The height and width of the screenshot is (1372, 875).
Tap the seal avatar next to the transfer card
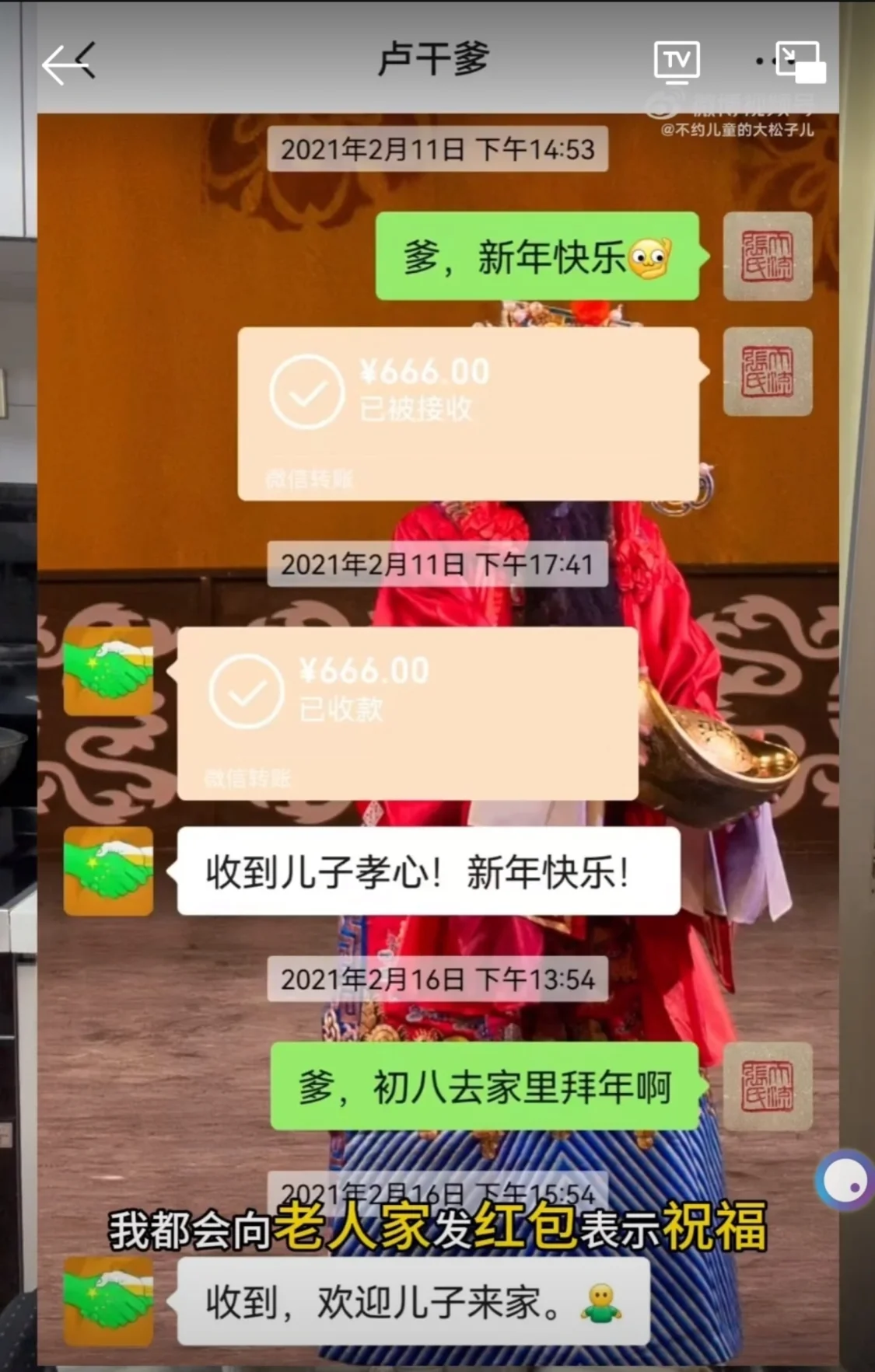pos(767,373)
